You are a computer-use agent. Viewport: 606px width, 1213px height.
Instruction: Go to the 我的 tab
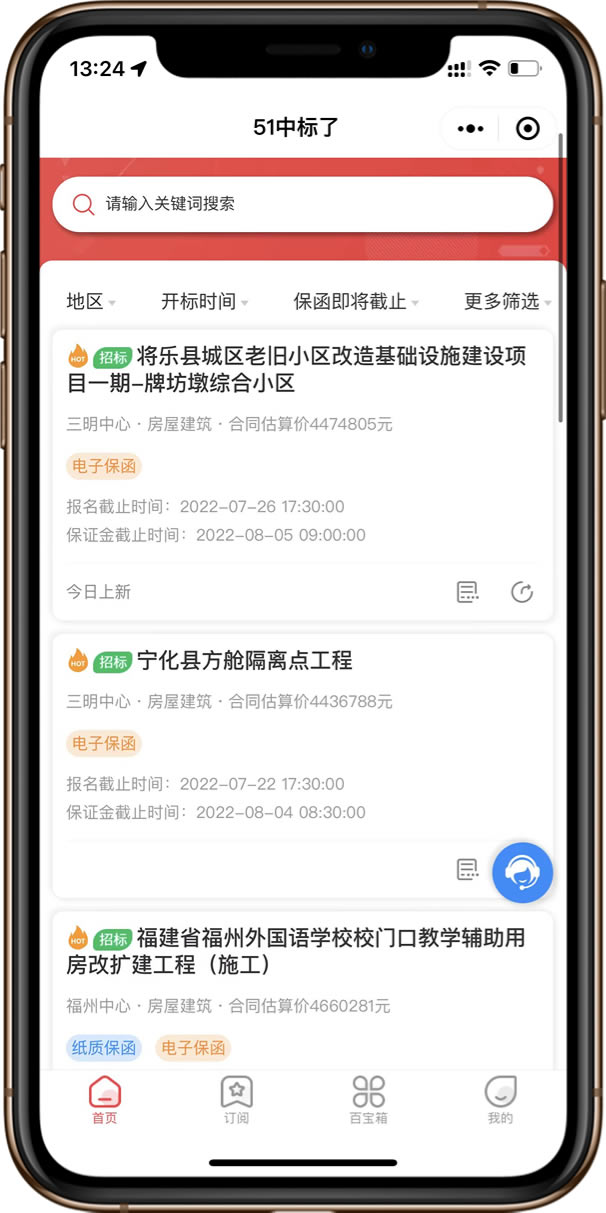[x=500, y=1100]
